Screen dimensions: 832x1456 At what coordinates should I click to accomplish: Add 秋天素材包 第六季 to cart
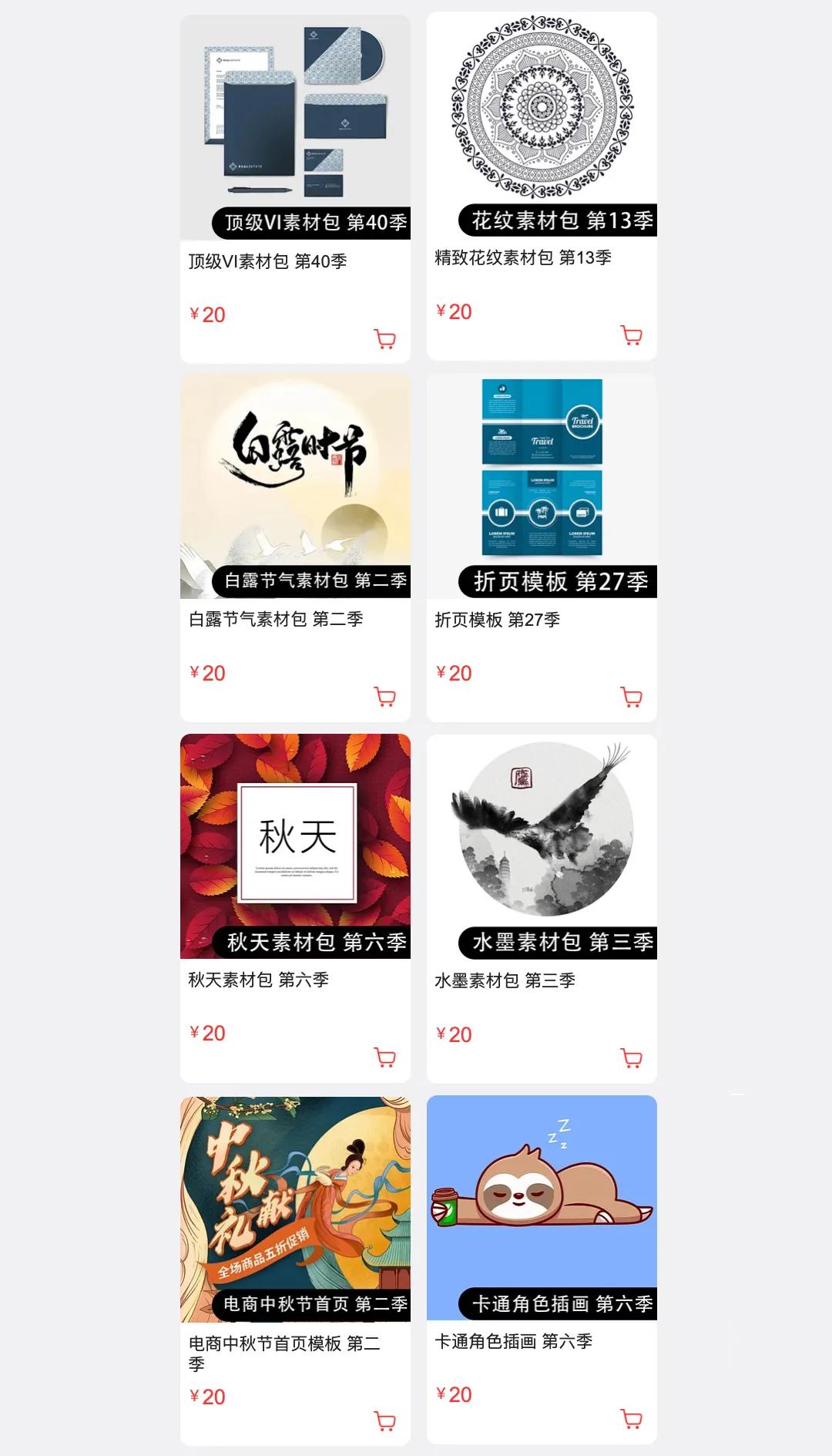coord(385,1058)
